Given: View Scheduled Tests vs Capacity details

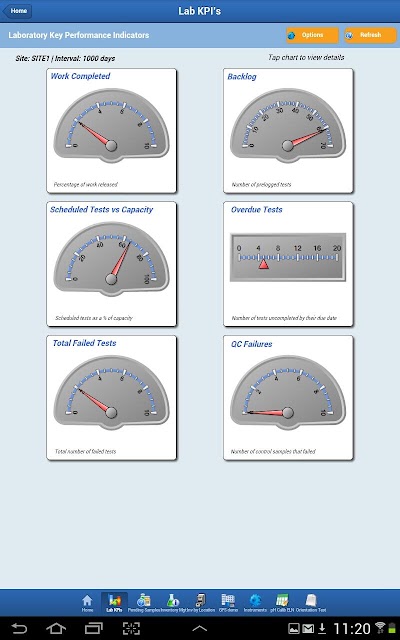Looking at the screenshot, I should coord(111,264).
